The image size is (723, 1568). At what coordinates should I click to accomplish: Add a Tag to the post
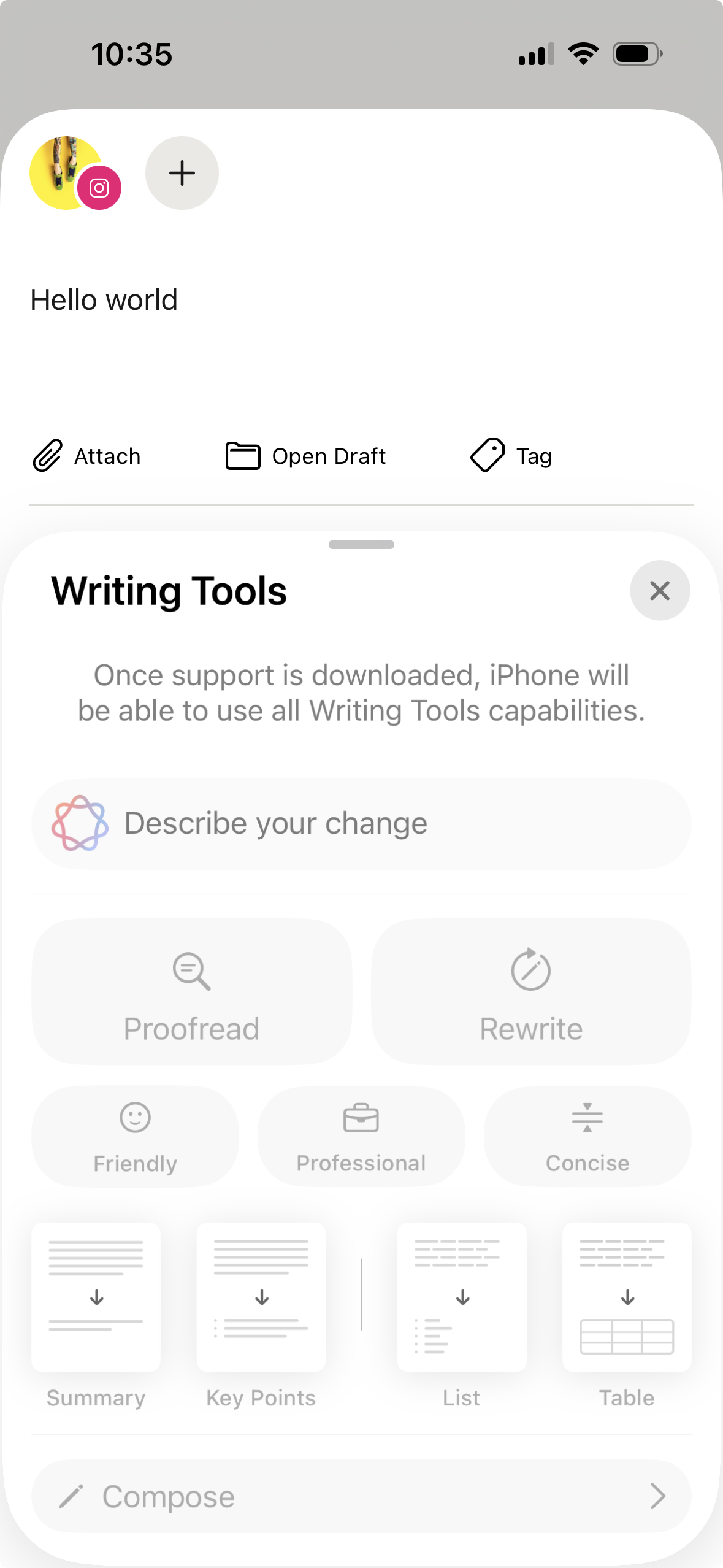(x=511, y=456)
